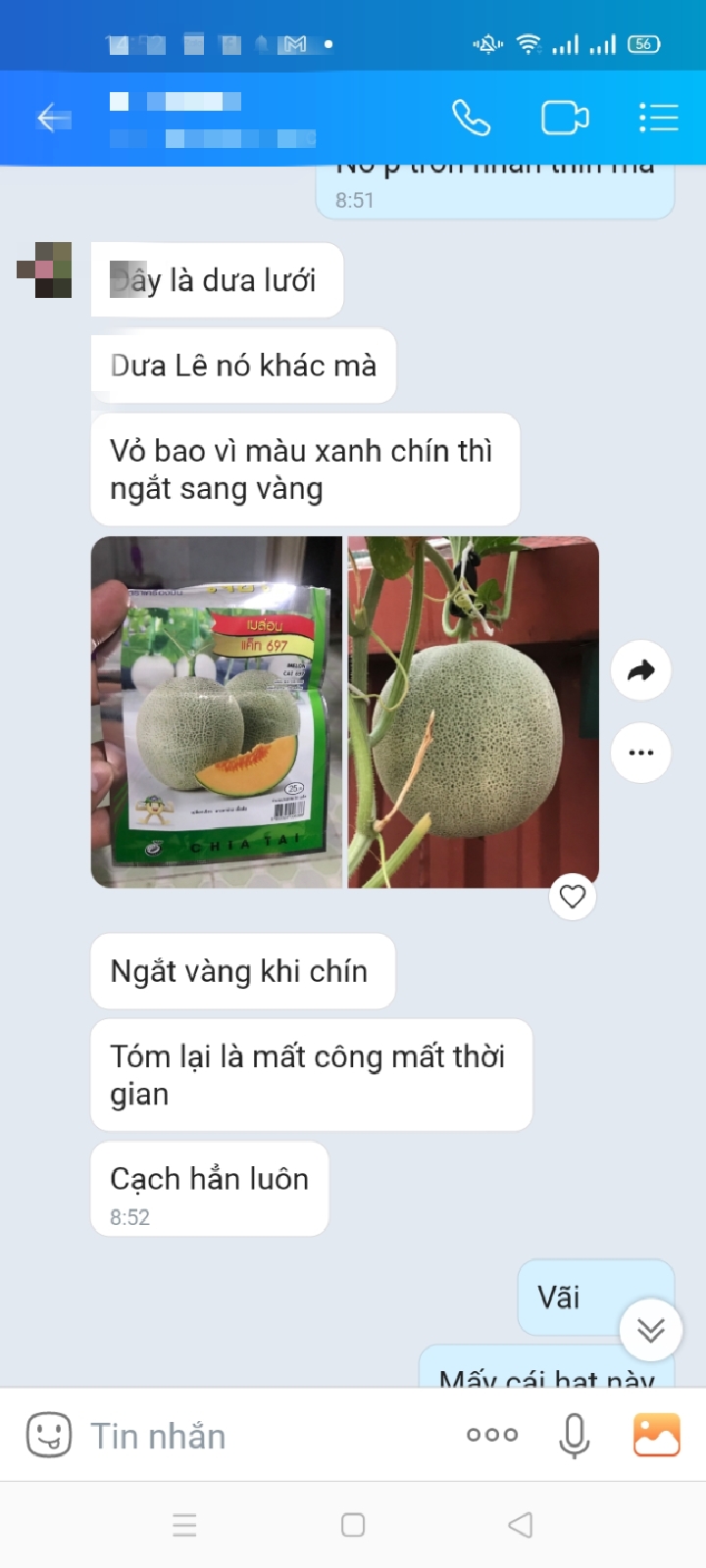Attach an image from the gallery
The image size is (706, 1568).
(657, 1435)
